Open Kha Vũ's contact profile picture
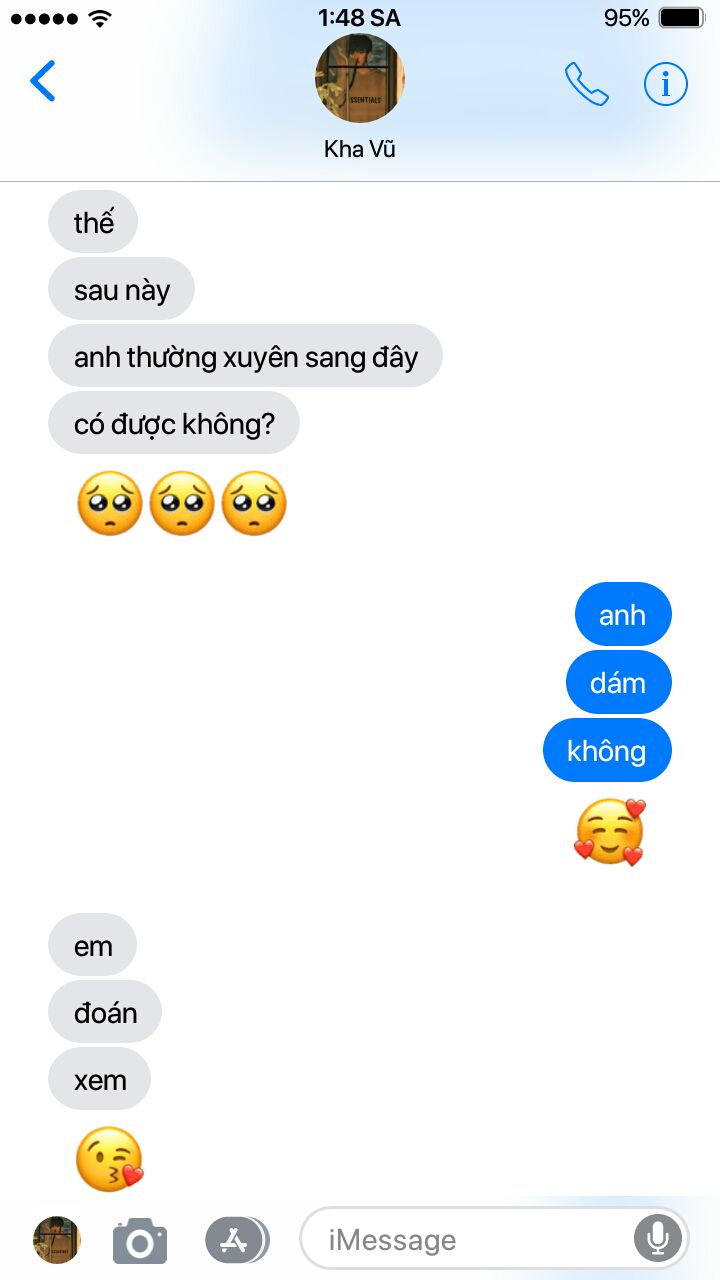The width and height of the screenshot is (720, 1280). point(360,78)
